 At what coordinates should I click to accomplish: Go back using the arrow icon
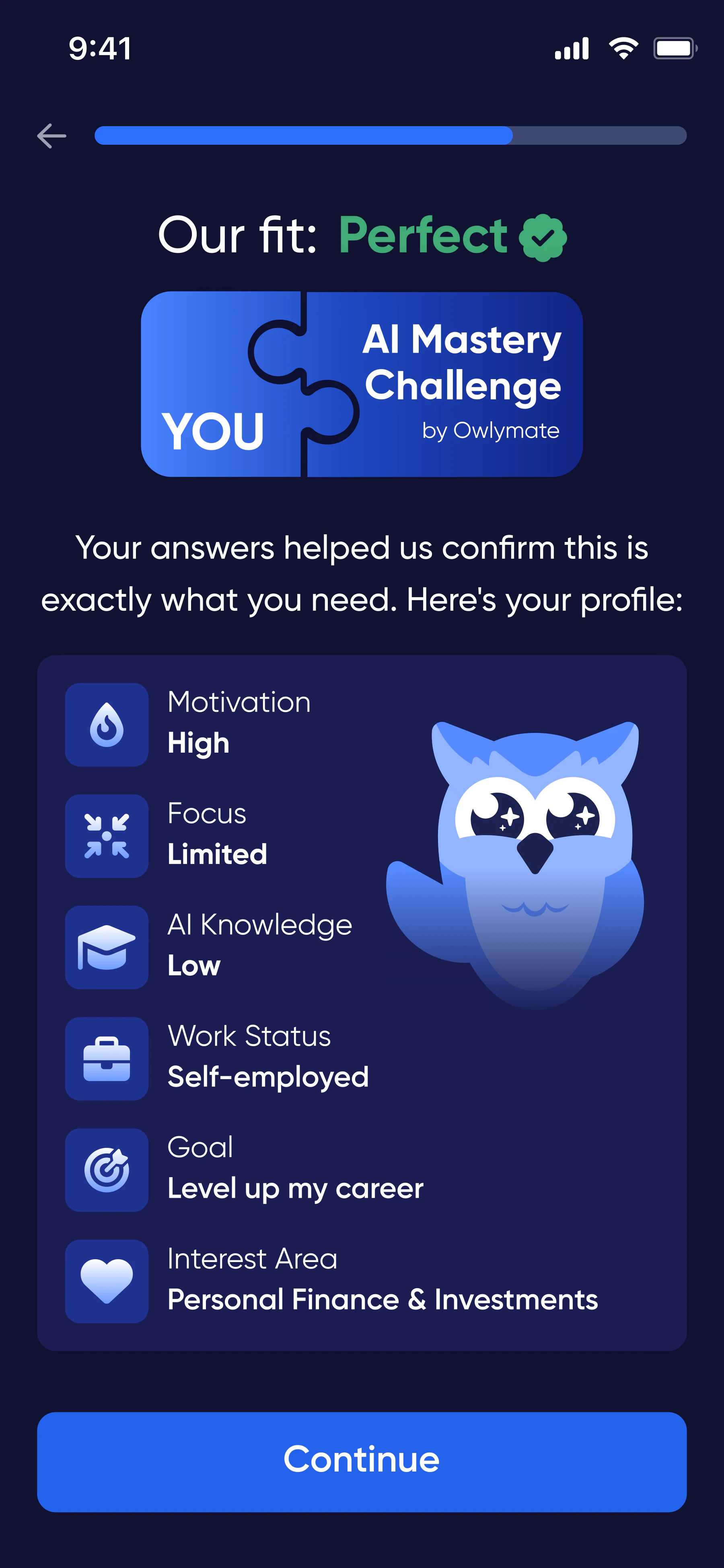[x=52, y=136]
